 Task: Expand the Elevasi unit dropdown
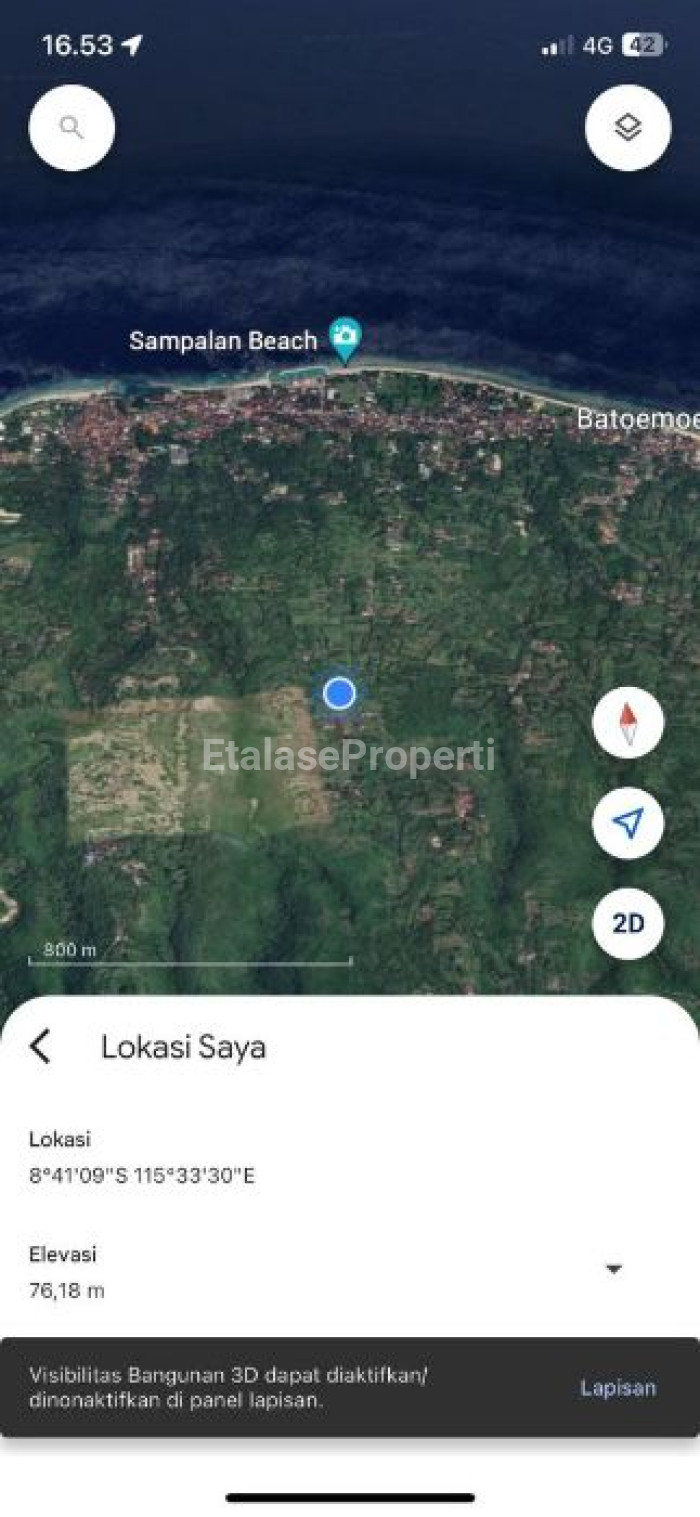point(614,1269)
